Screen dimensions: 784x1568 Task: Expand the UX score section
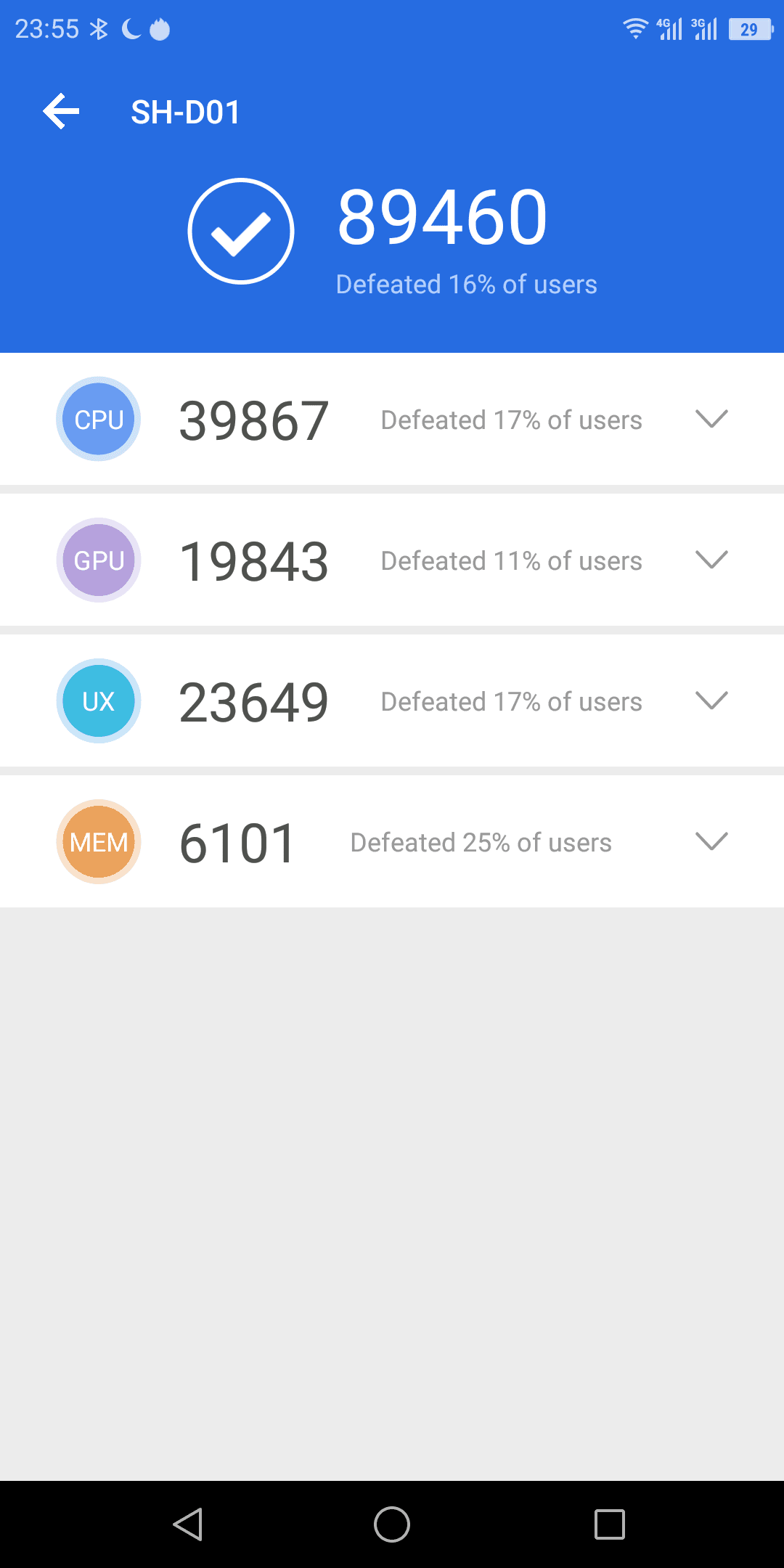711,701
